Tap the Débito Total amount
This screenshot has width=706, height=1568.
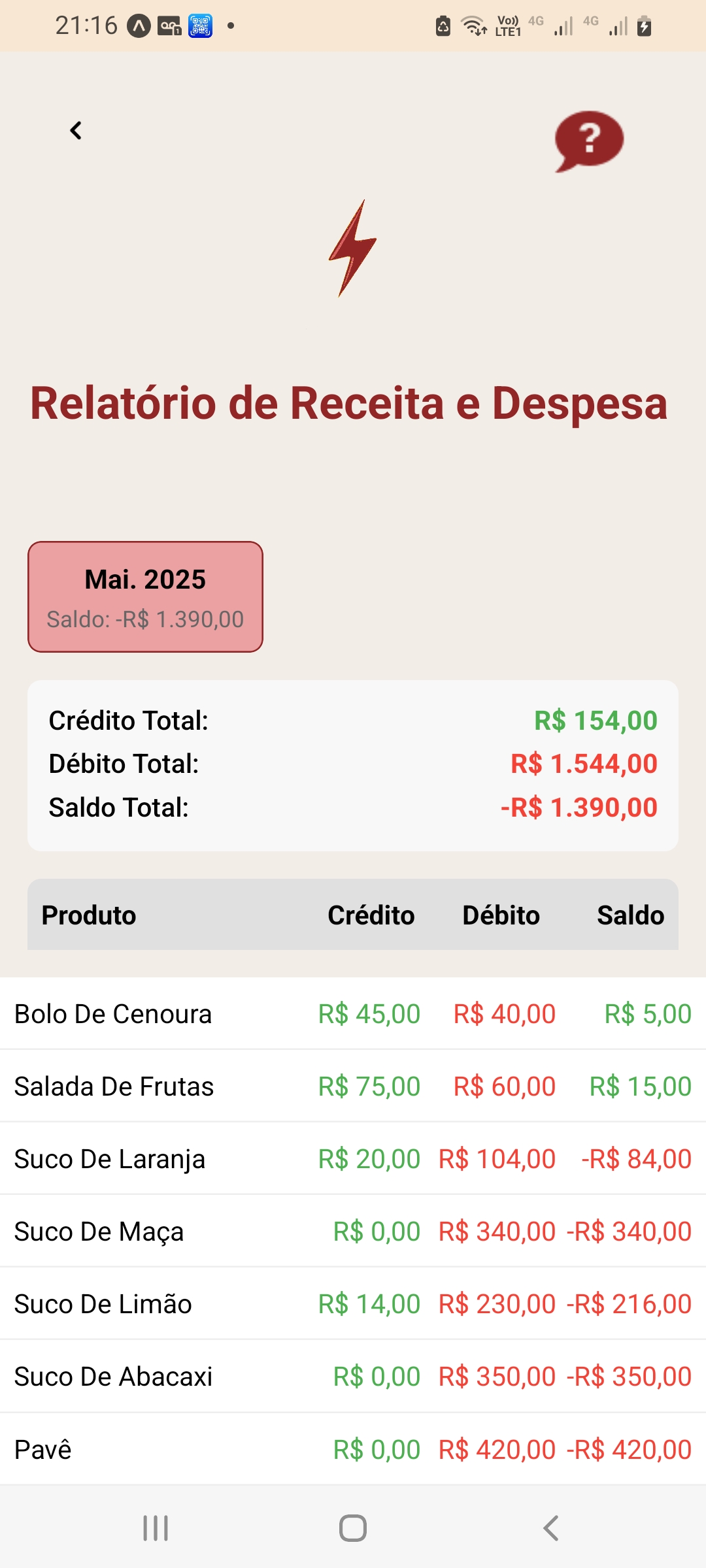(582, 763)
